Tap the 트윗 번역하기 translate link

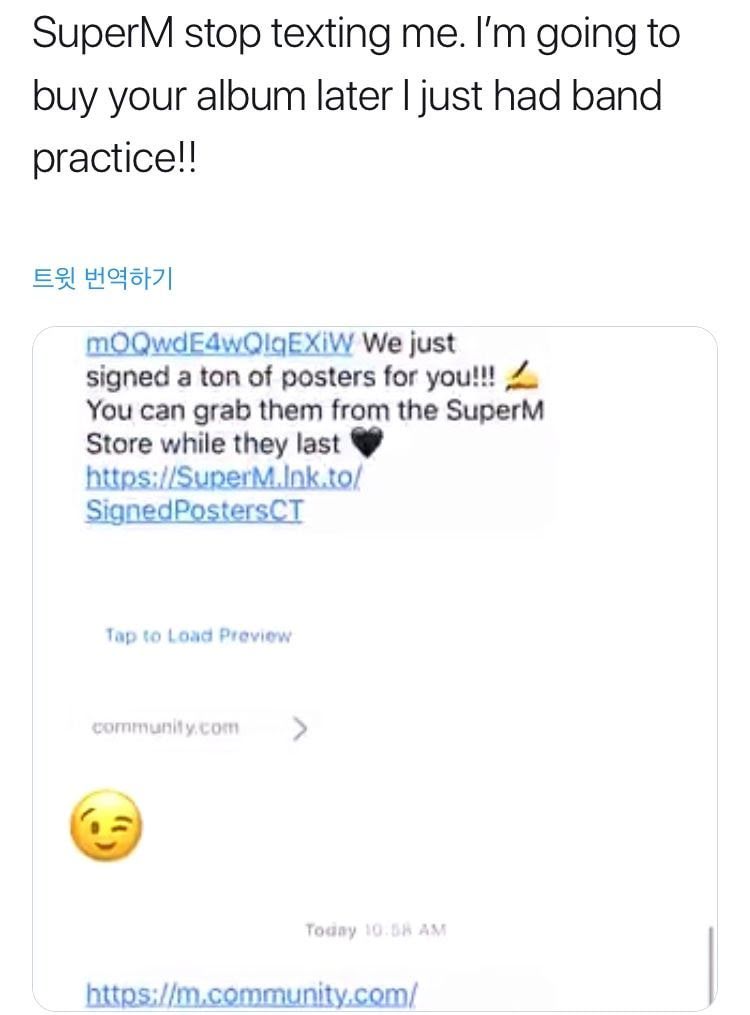(x=103, y=277)
